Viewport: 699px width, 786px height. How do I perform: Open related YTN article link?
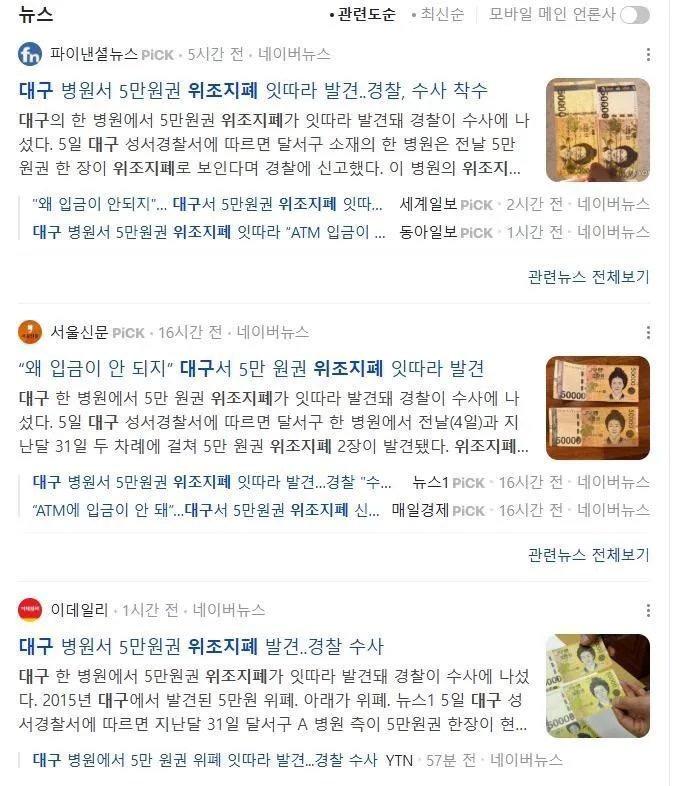[204, 760]
